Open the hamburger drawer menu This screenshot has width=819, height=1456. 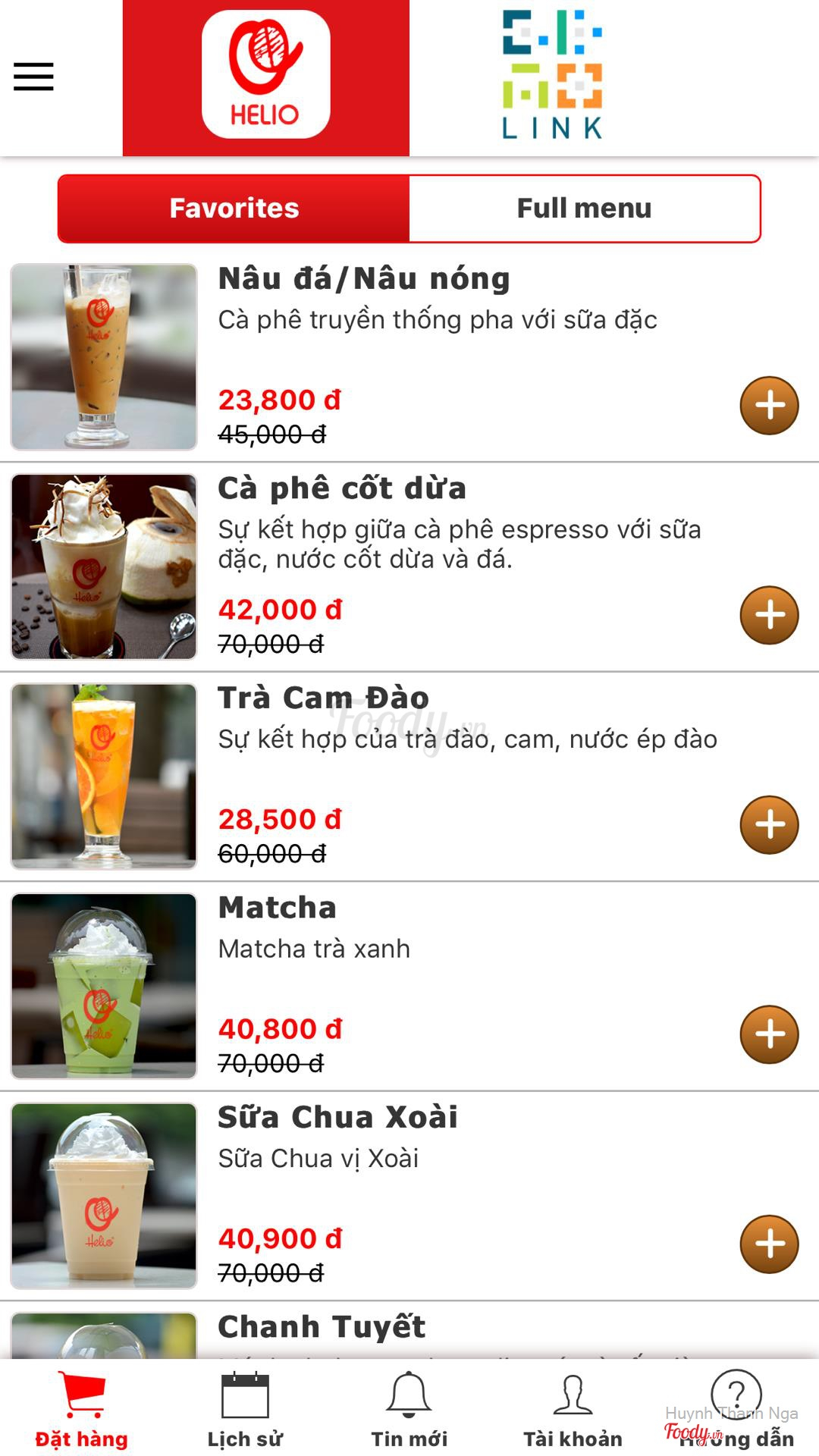point(33,77)
